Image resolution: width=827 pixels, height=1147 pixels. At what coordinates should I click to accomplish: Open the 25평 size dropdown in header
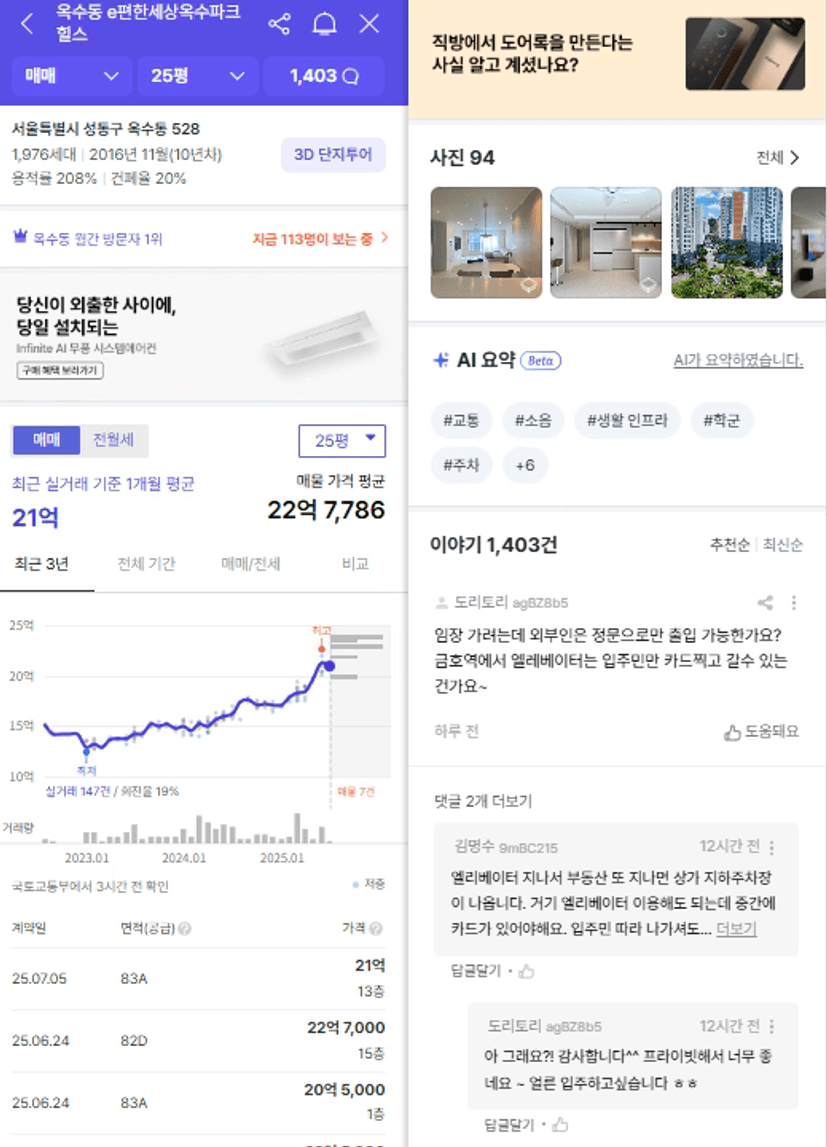click(196, 76)
